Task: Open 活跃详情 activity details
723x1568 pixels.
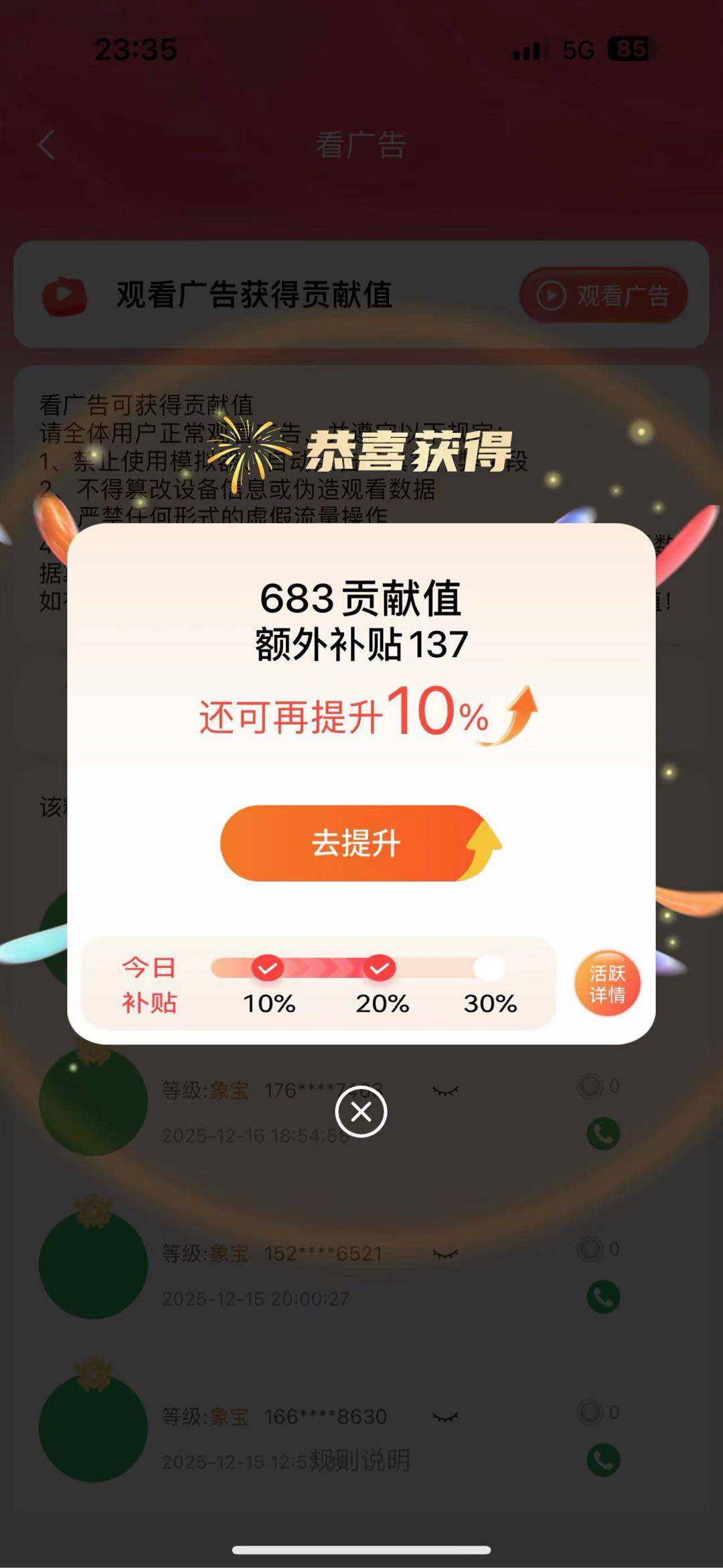Action: pyautogui.click(x=607, y=983)
